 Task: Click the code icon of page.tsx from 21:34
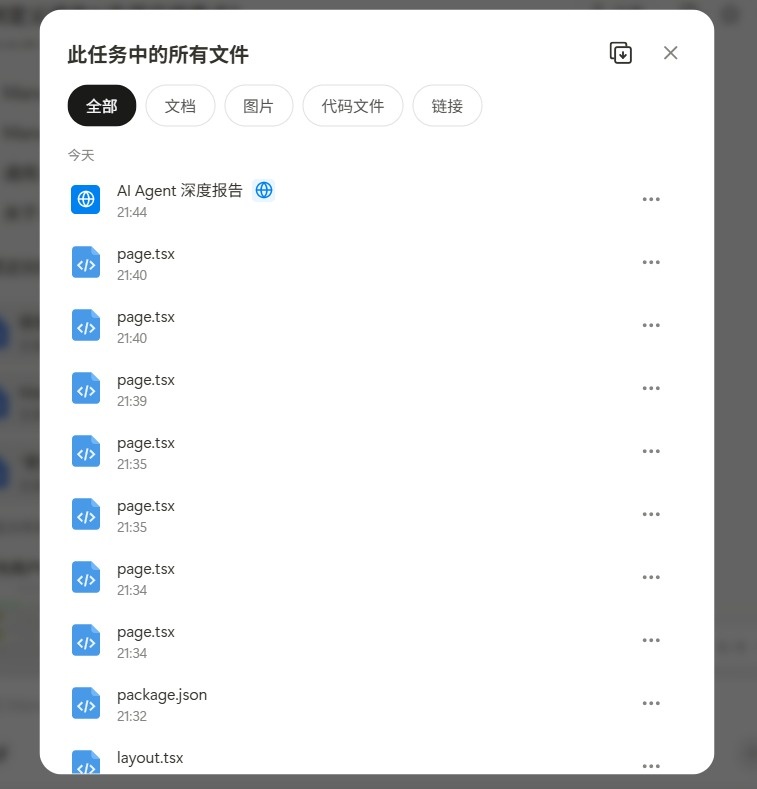tap(85, 577)
